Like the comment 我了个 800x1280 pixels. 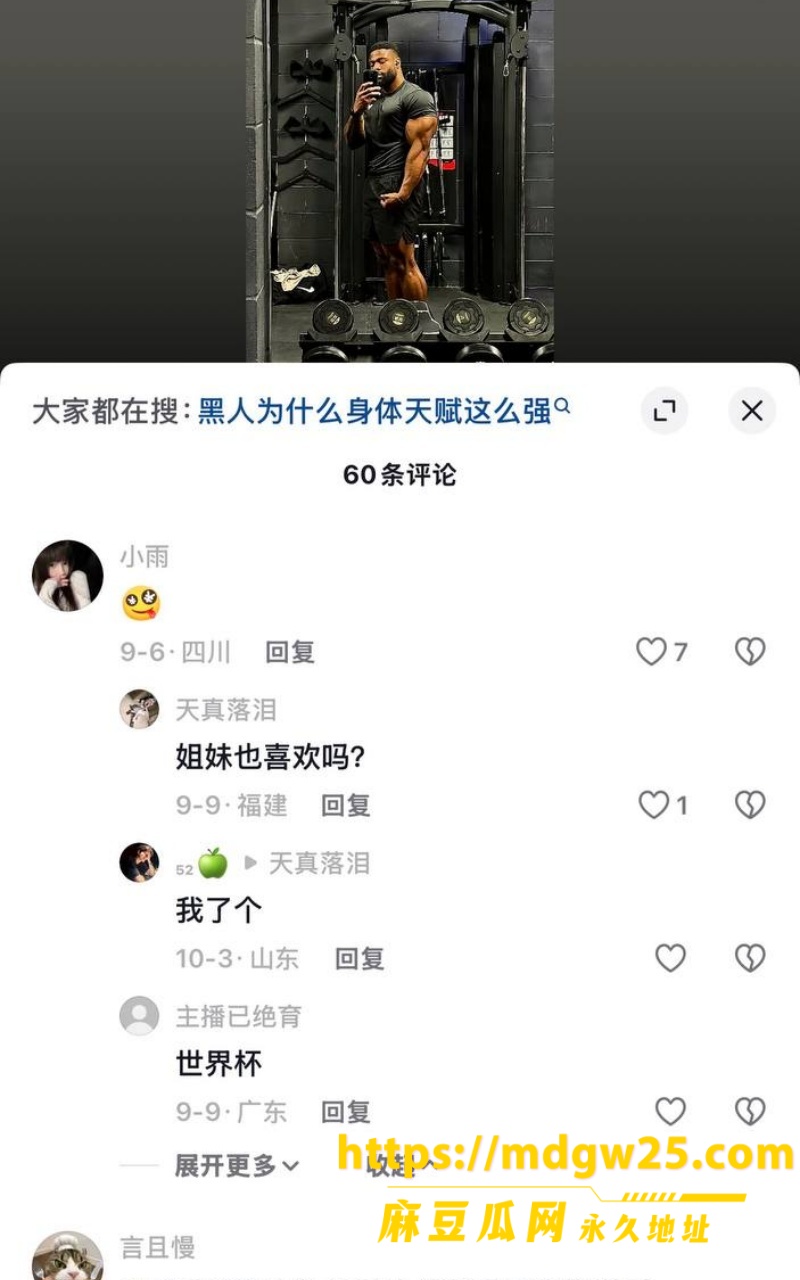(x=670, y=958)
